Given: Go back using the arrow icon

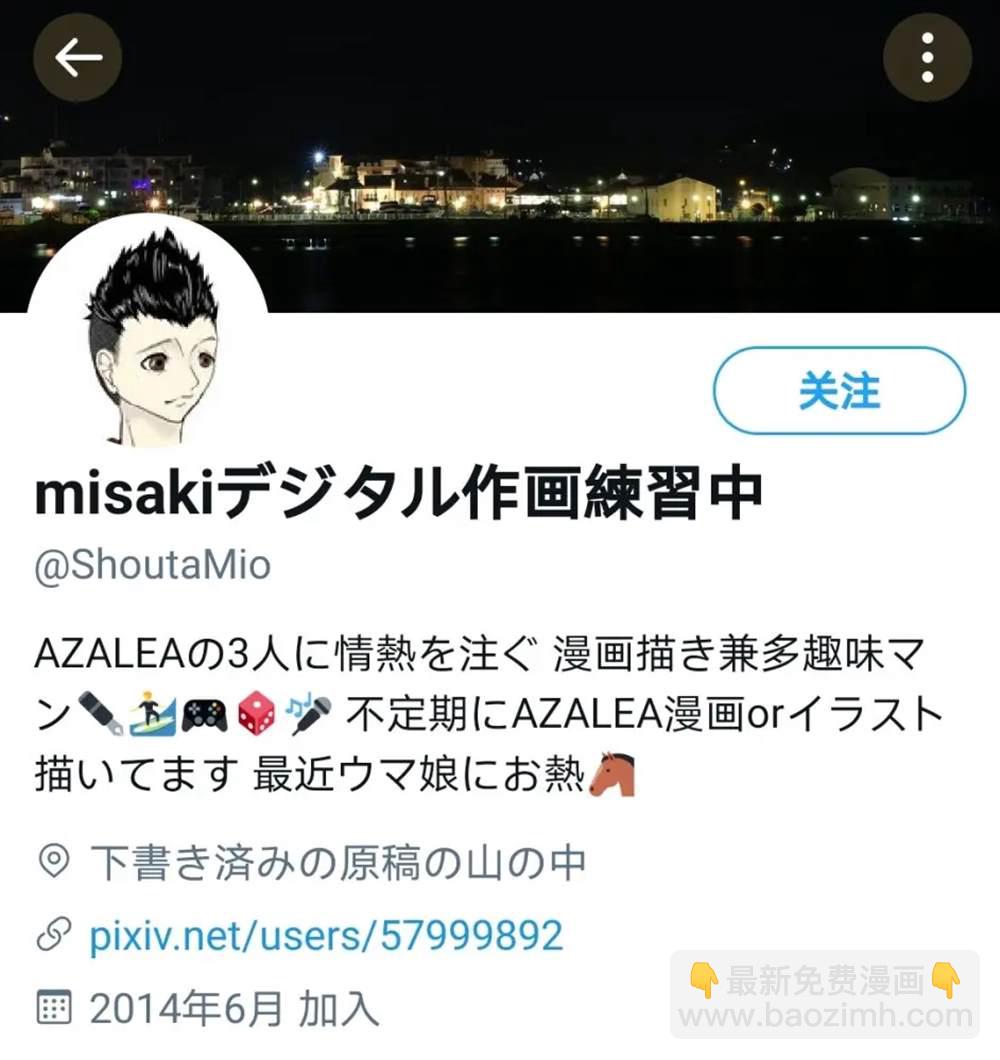Looking at the screenshot, I should (78, 57).
